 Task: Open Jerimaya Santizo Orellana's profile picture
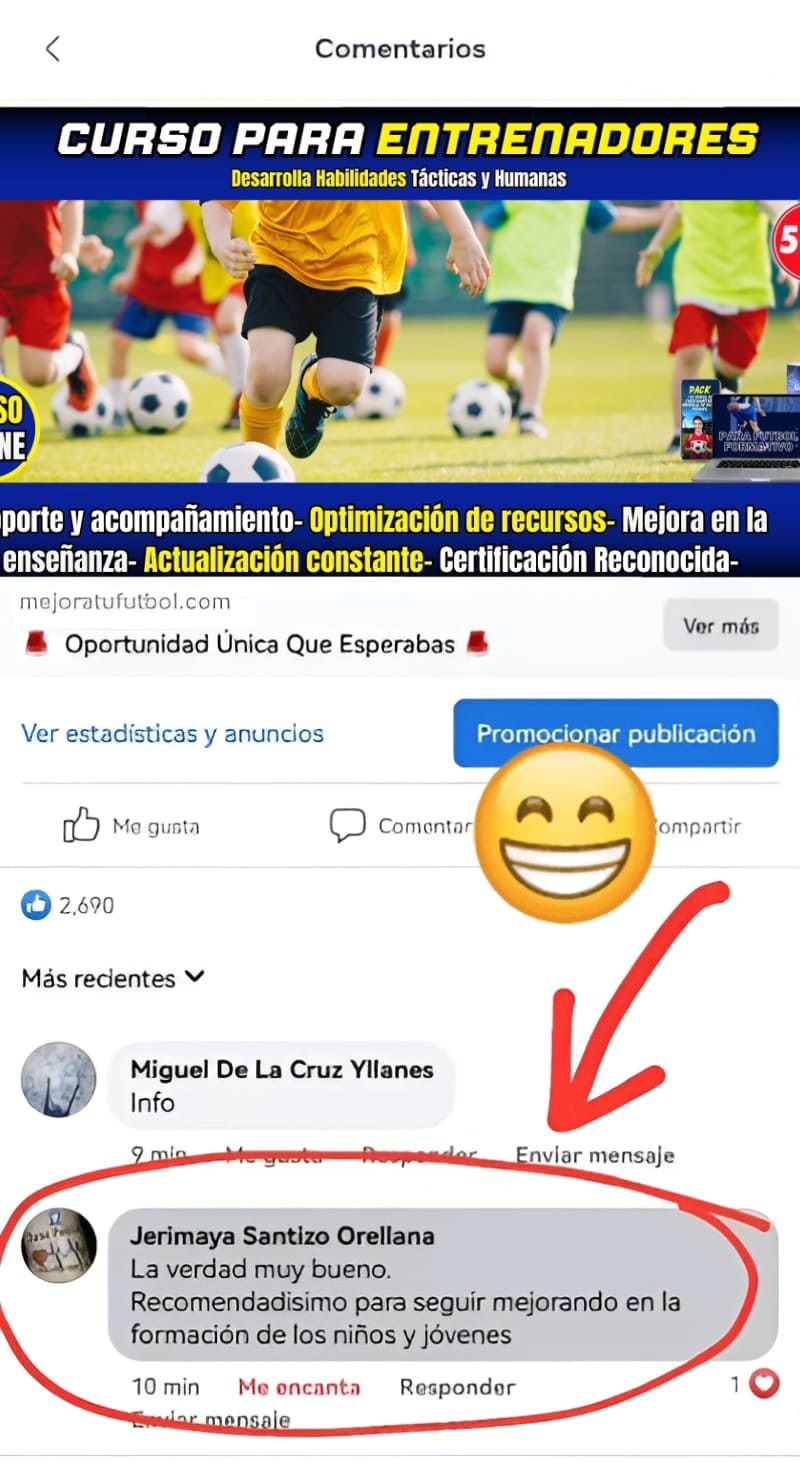coord(59,1245)
